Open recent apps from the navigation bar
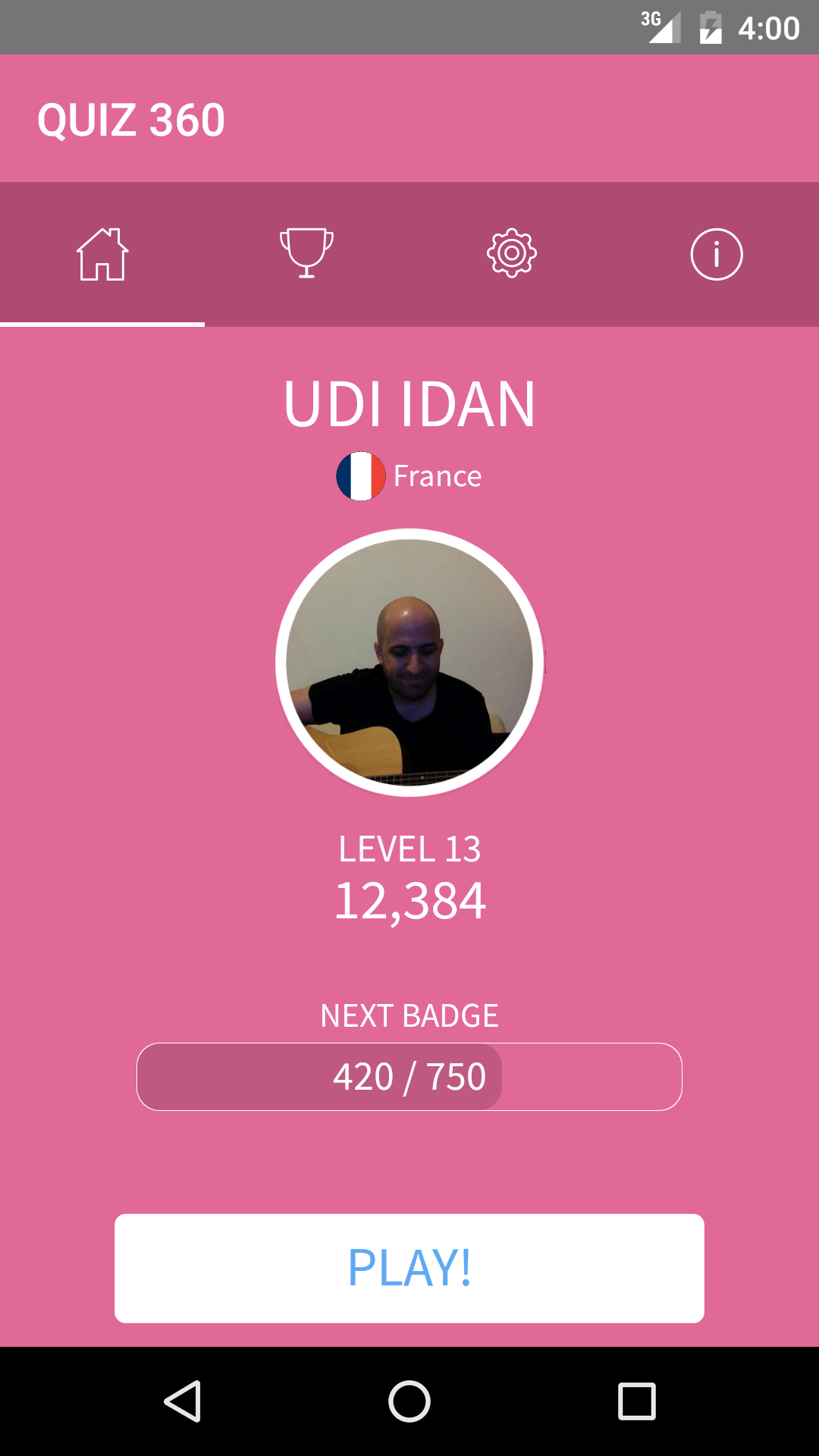Image resolution: width=819 pixels, height=1456 pixels. [x=636, y=1401]
